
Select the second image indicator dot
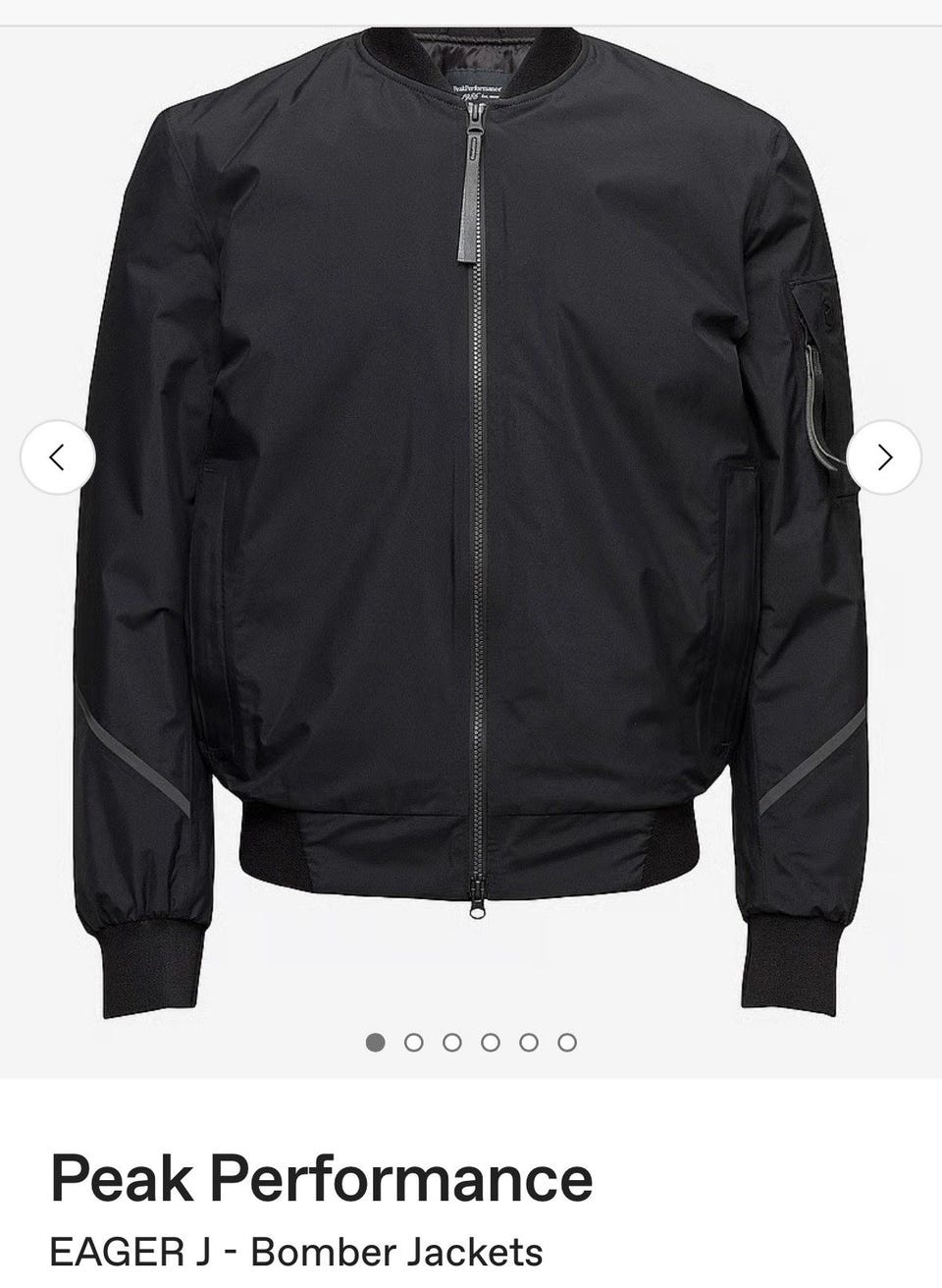413,1043
